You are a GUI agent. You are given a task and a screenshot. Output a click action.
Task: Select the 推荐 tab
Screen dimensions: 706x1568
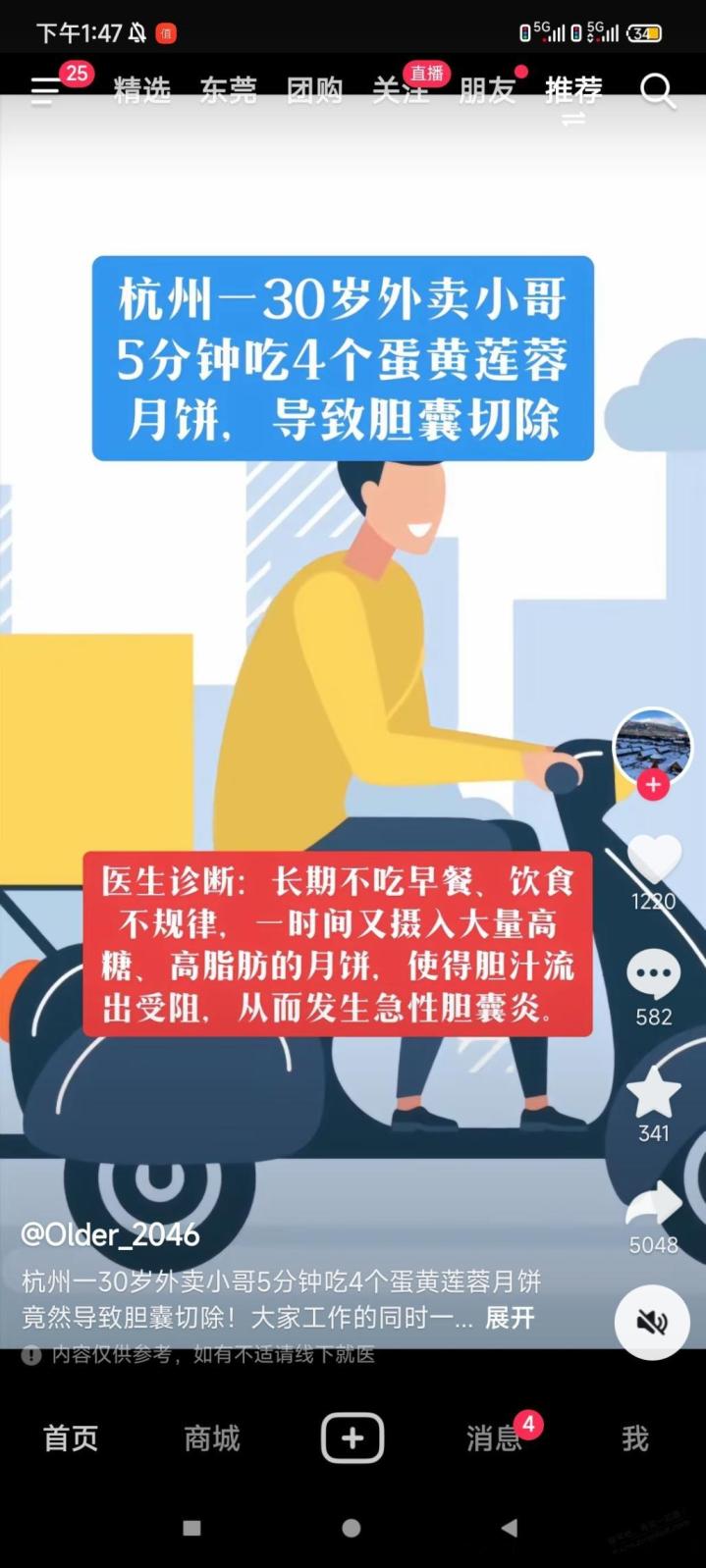pos(573,90)
